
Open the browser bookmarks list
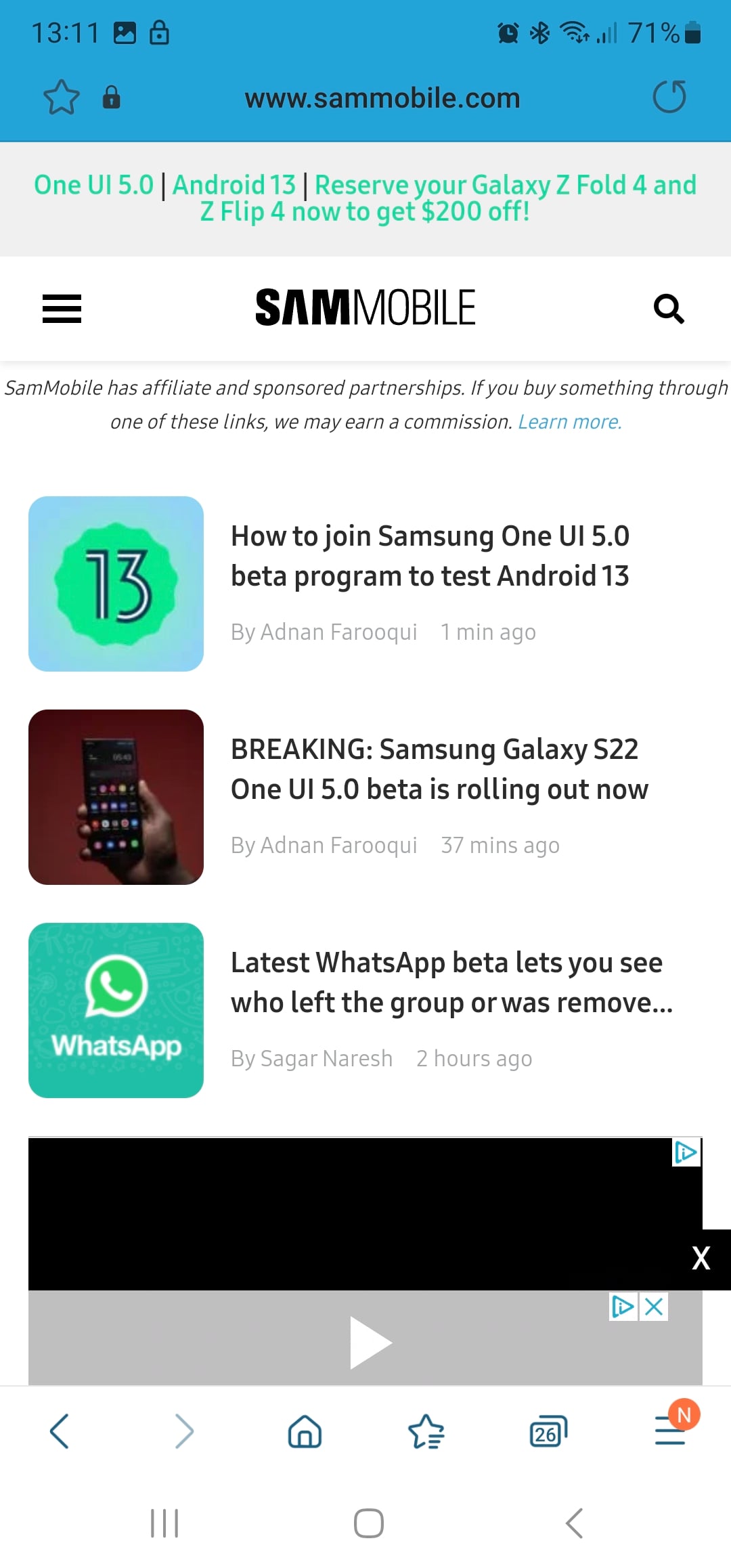426,1432
